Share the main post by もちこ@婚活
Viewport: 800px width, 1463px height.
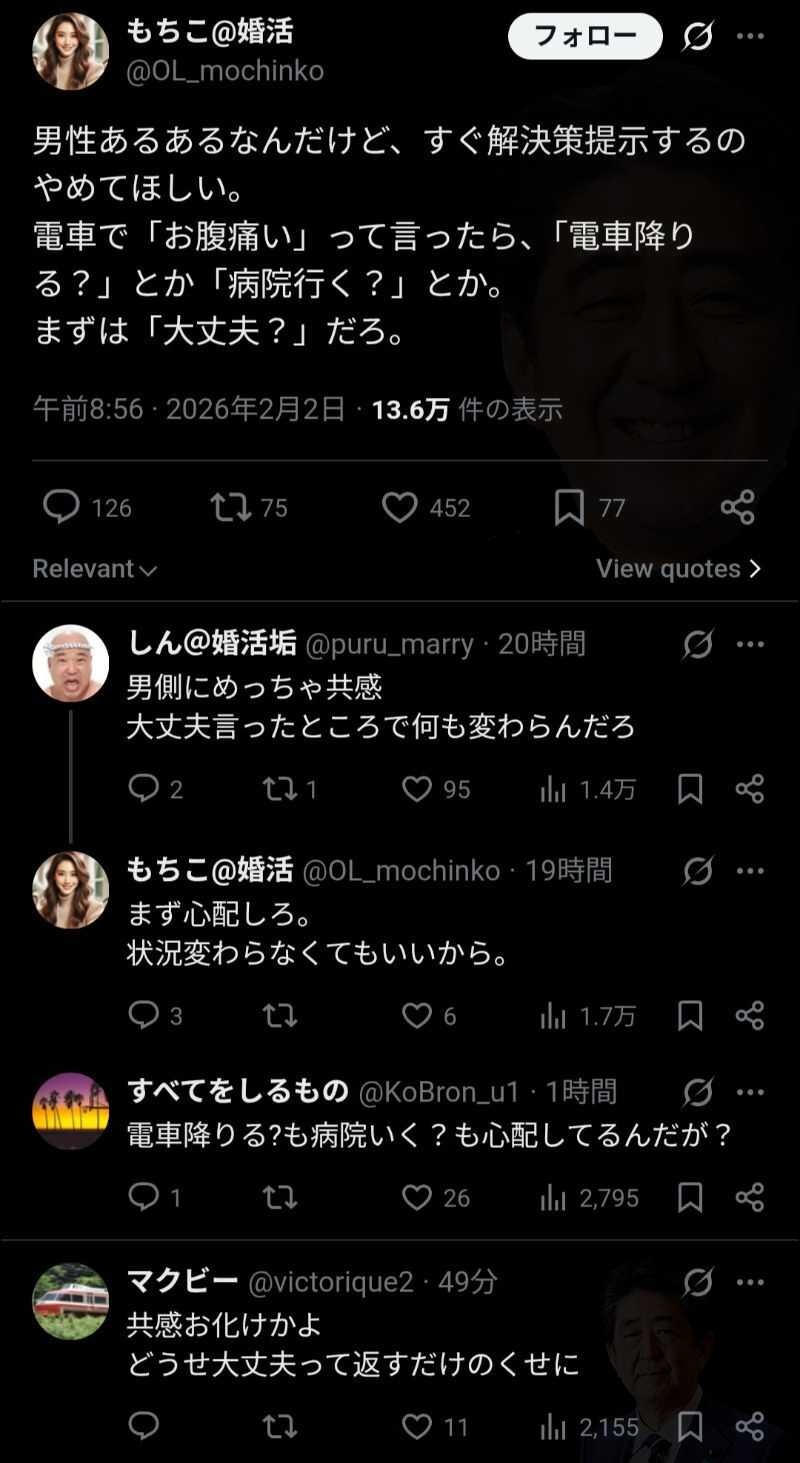coord(737,508)
